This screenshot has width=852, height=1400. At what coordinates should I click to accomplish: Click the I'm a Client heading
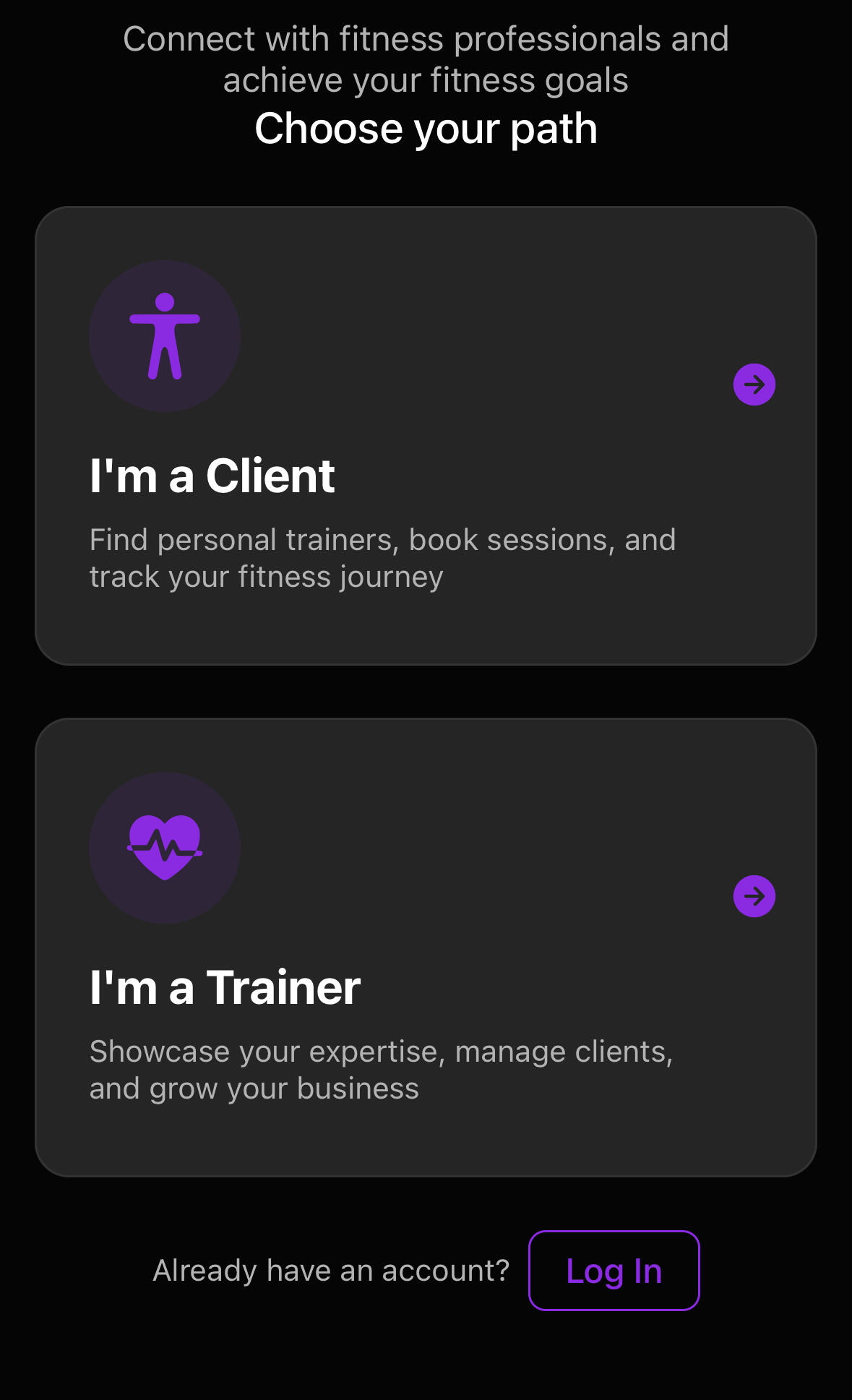coord(212,476)
